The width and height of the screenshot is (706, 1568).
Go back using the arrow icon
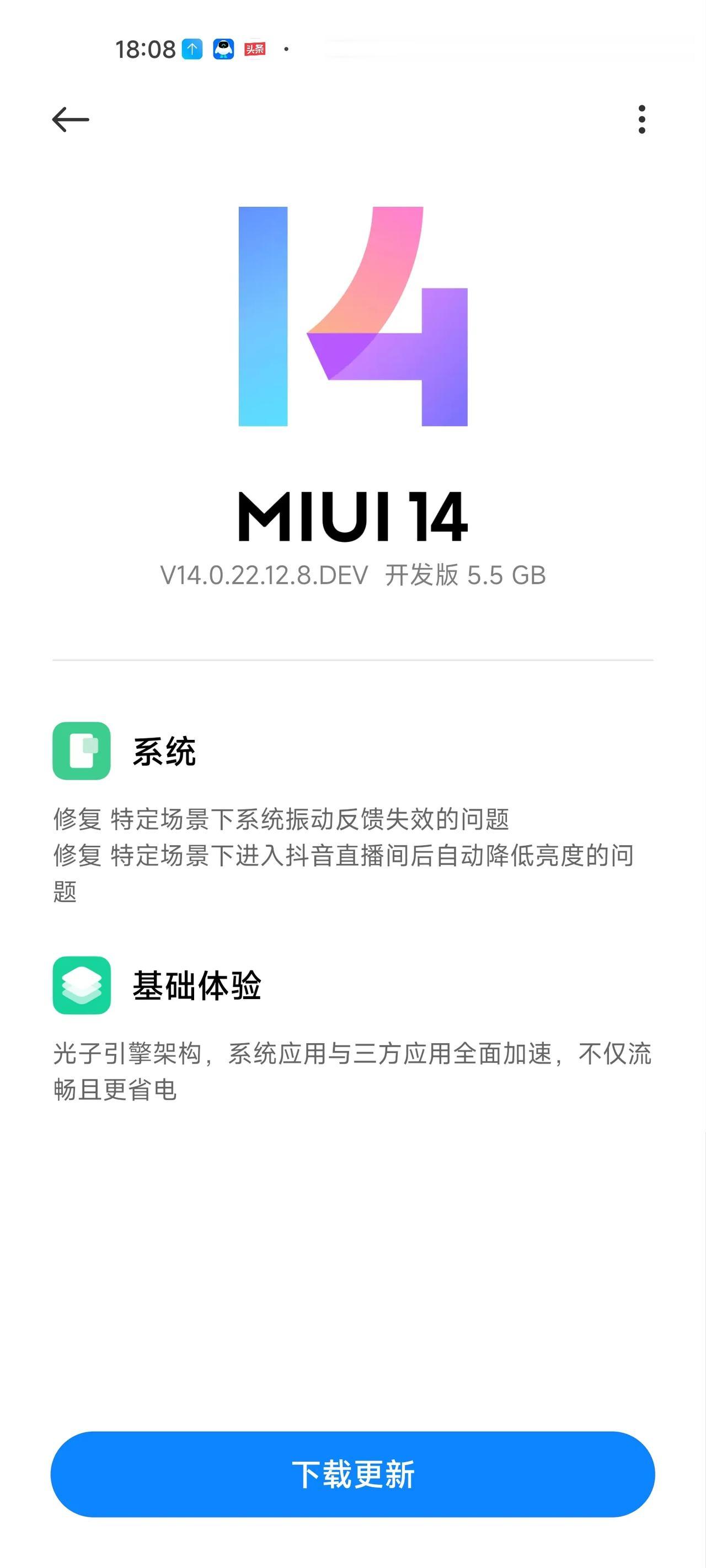[x=71, y=119]
